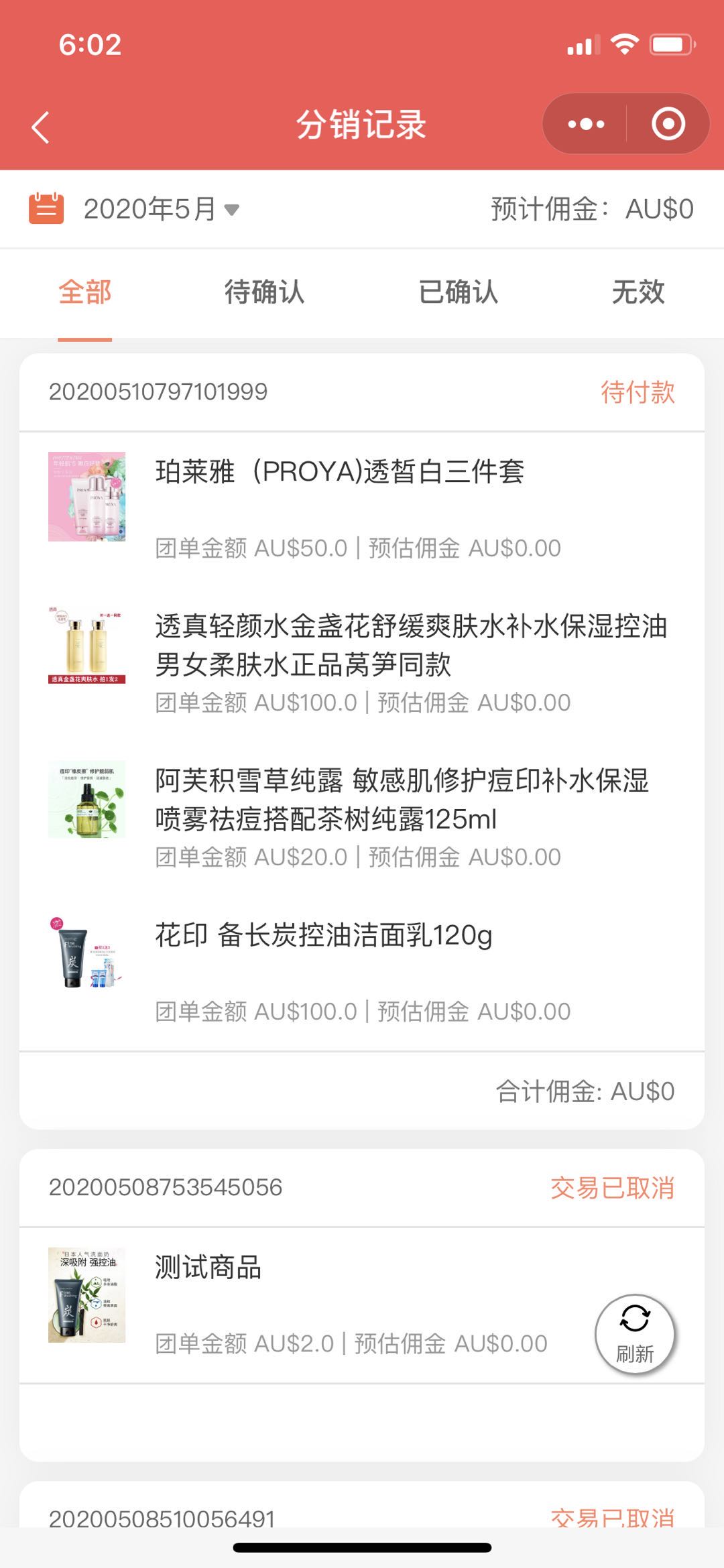The height and width of the screenshot is (1568, 724).
Task: Open the 2020年5月 month picker
Action: point(161,209)
